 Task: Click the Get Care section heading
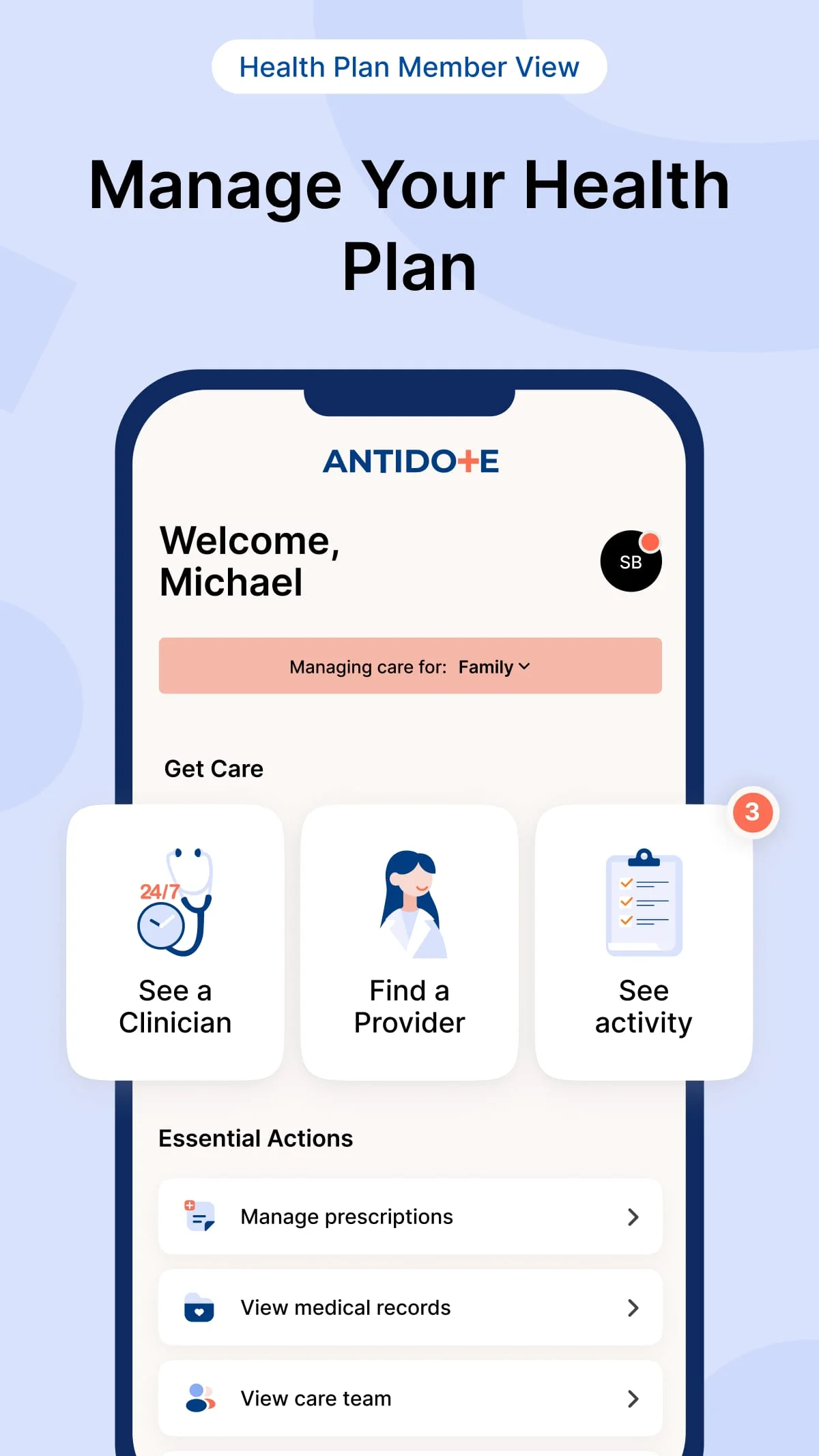click(x=213, y=768)
